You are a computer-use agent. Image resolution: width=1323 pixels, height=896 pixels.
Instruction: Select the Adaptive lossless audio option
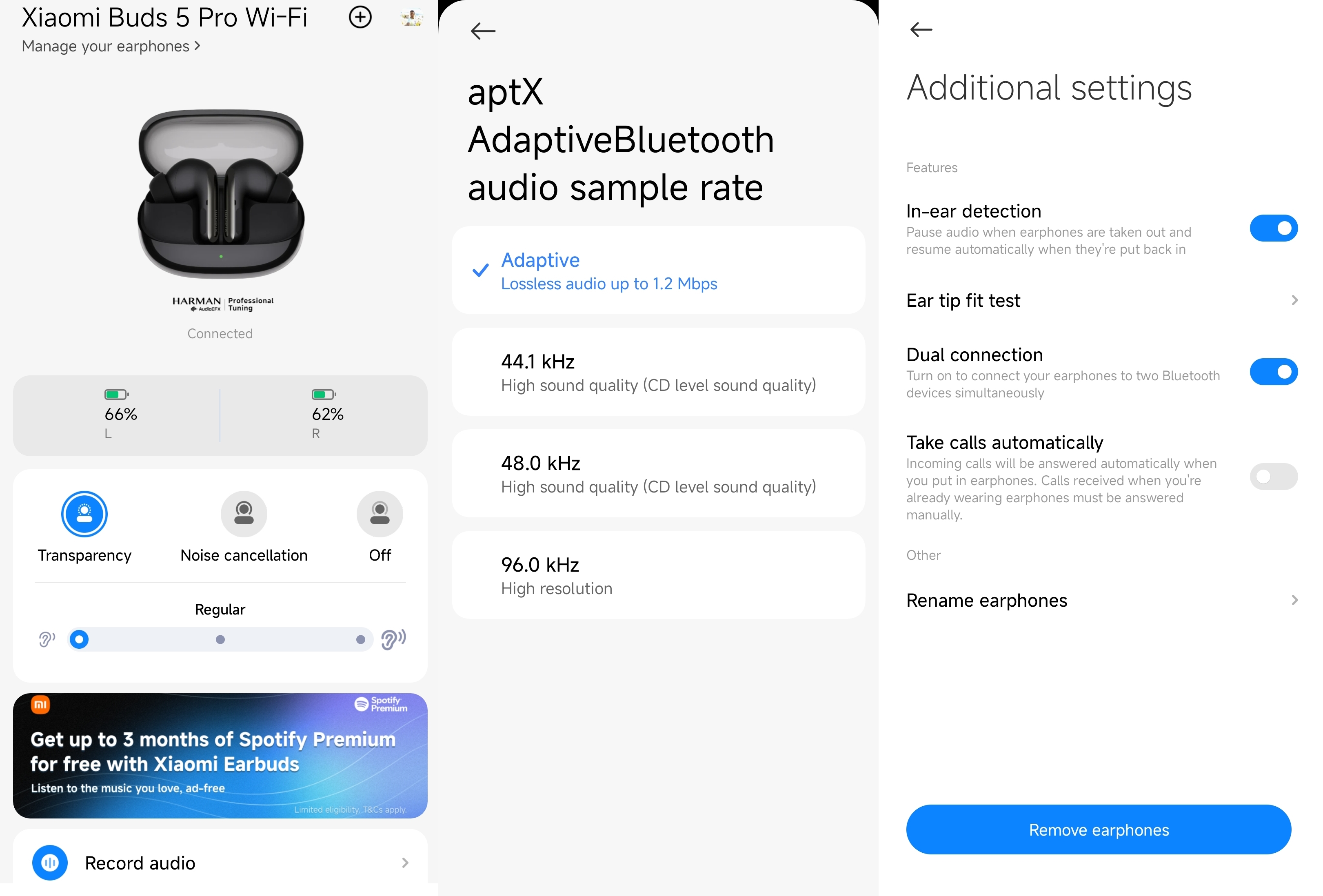coord(658,271)
